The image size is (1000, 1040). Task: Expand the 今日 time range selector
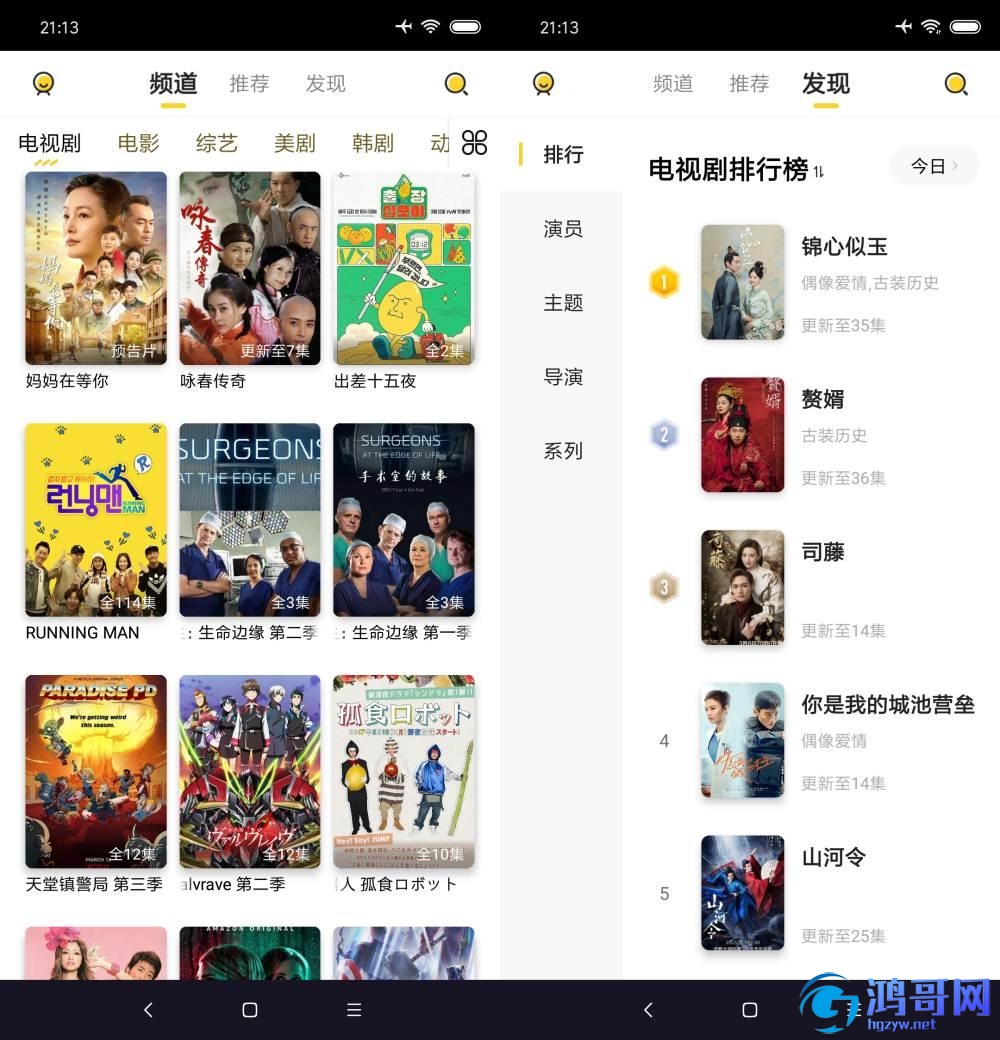tap(934, 166)
